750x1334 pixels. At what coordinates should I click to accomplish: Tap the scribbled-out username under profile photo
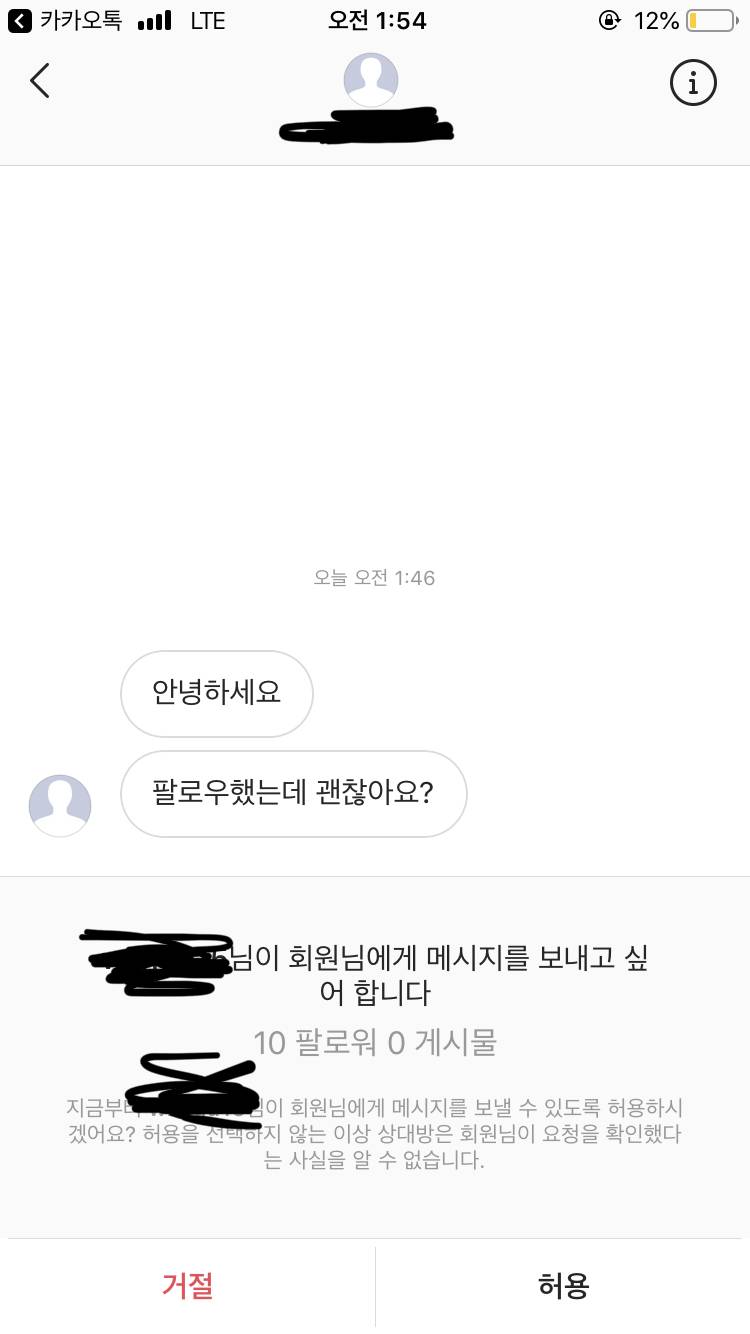pyautogui.click(x=366, y=128)
